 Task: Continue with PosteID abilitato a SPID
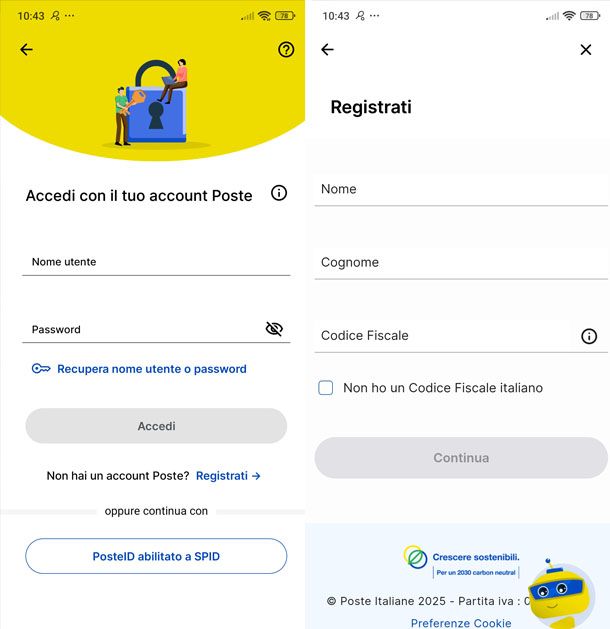tap(156, 556)
